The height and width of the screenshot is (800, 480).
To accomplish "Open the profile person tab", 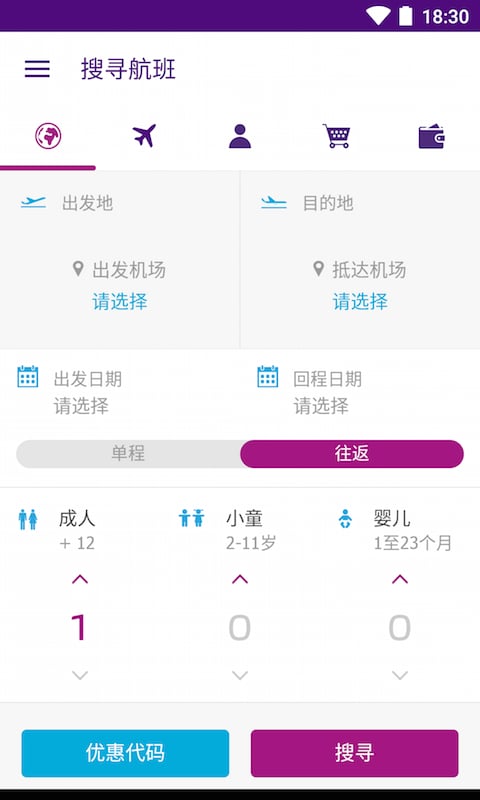I will 240,136.
